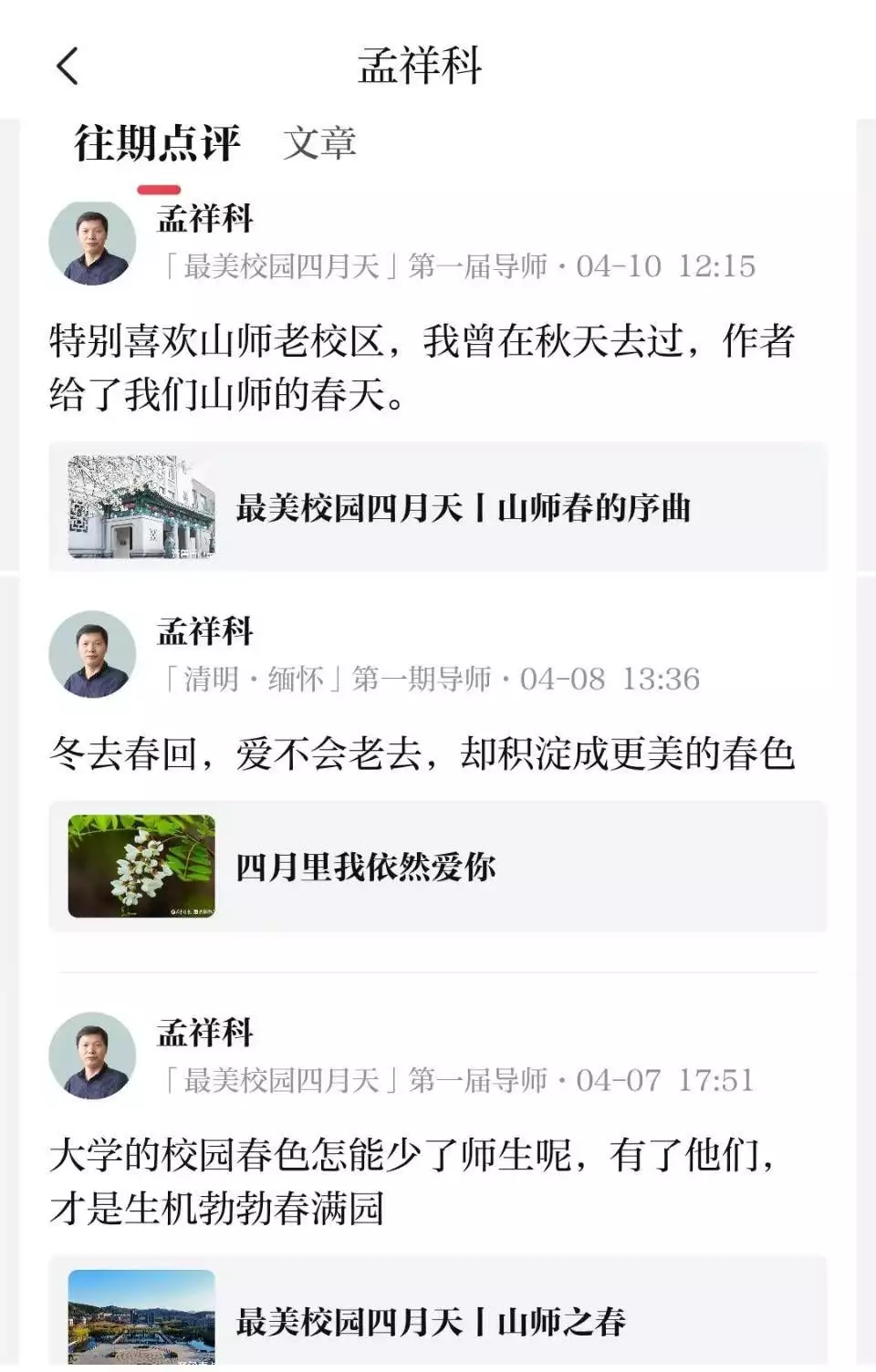Tap 孟祥科's avatar on the 04-10 comment
Viewport: 876px width, 1372px height.
[92, 244]
